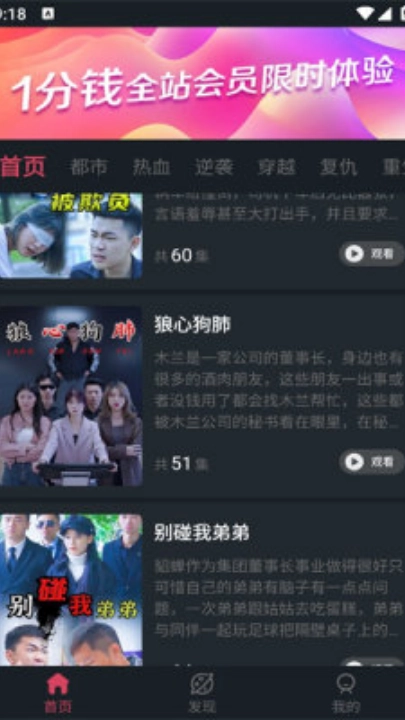Open the 我的 bottom tab
Screen dimensions: 405x720
point(346,693)
